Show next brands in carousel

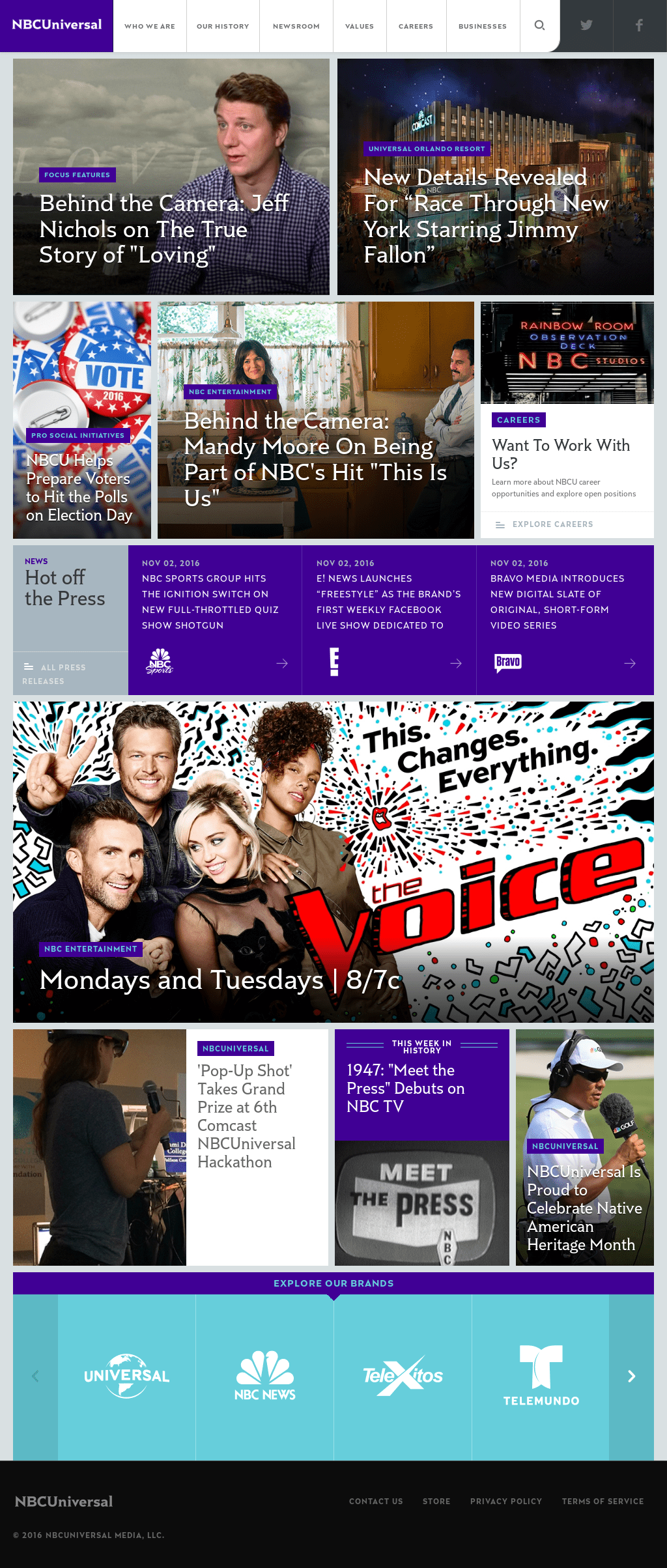(x=631, y=1376)
